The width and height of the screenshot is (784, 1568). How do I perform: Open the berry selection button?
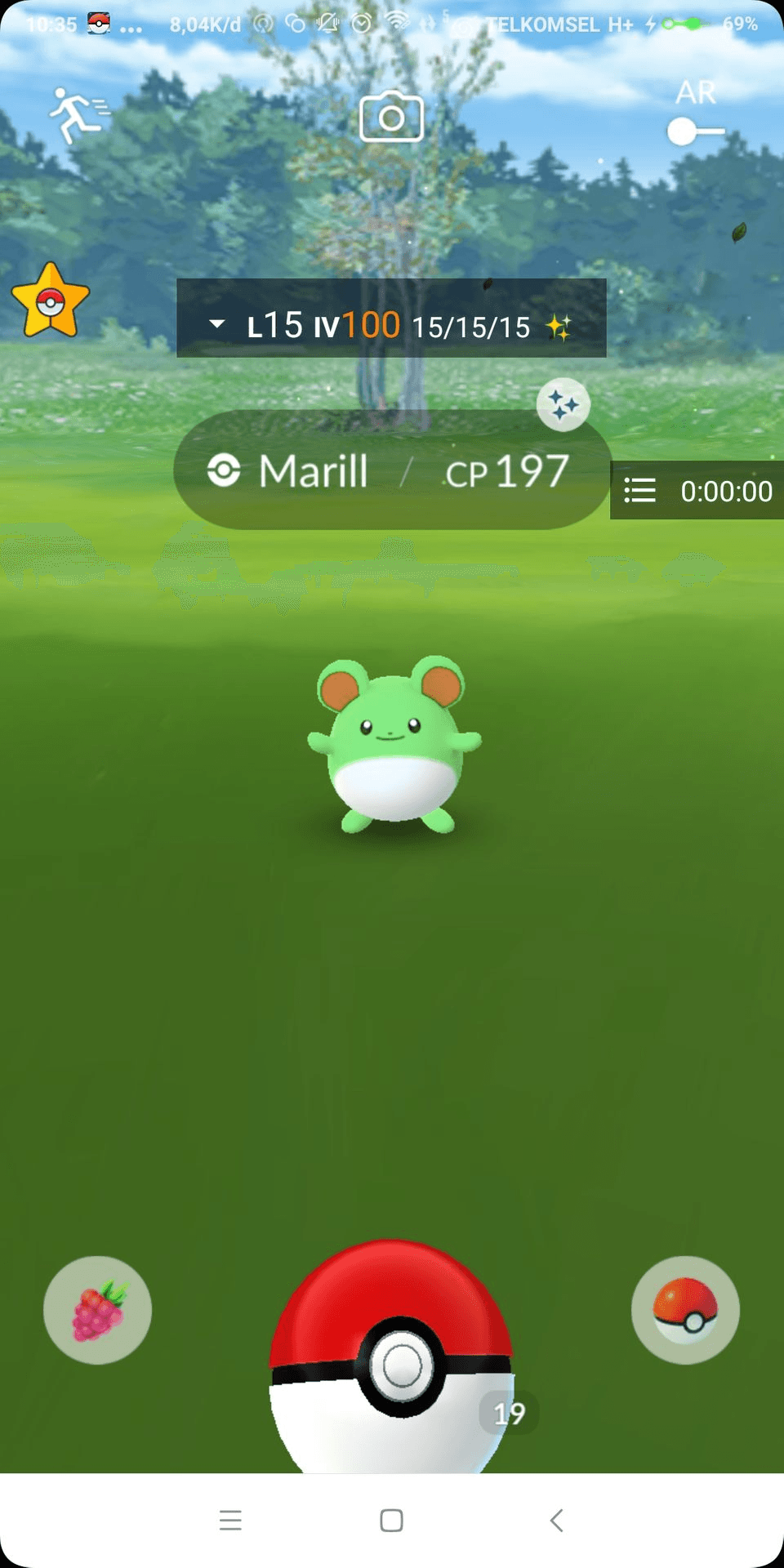(x=97, y=1310)
